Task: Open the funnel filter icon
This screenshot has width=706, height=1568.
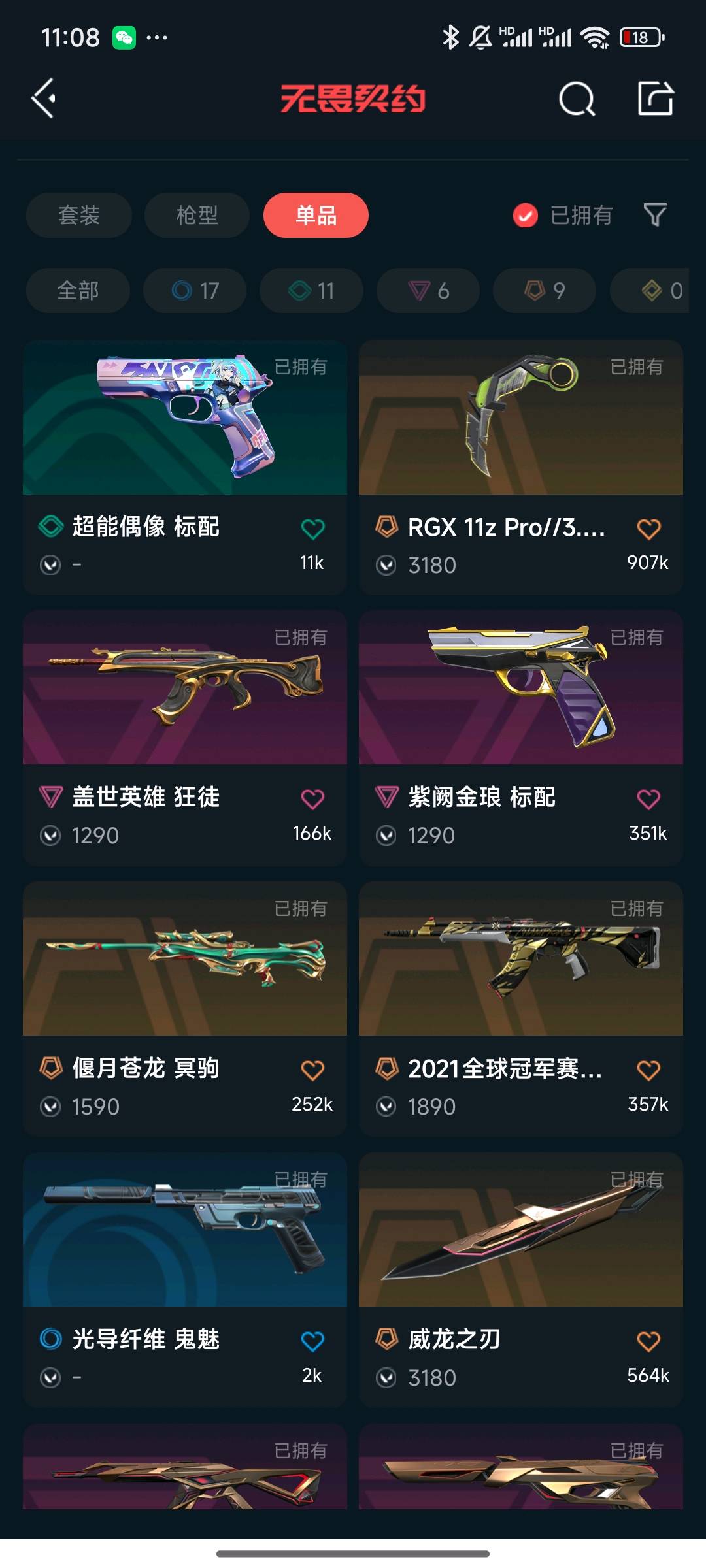Action: [x=655, y=215]
